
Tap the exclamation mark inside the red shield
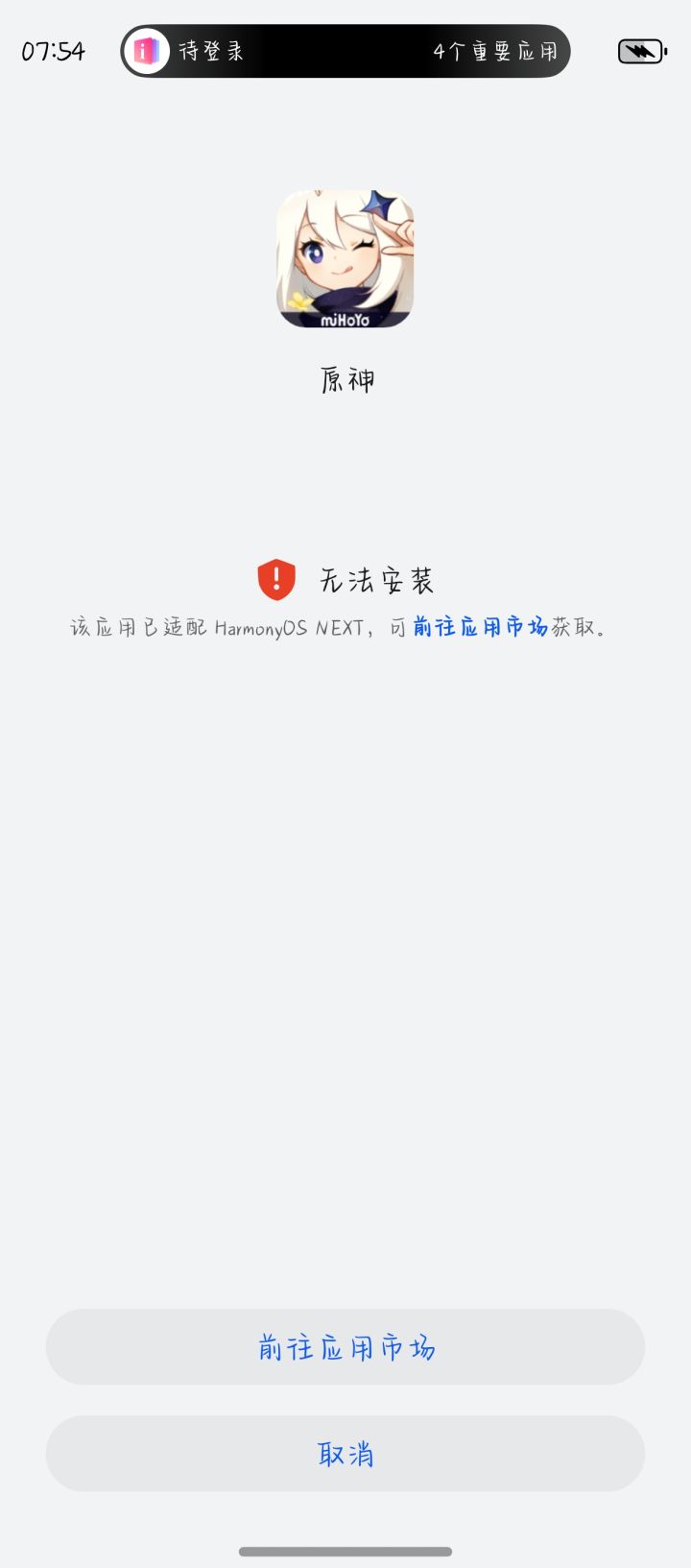pos(276,578)
